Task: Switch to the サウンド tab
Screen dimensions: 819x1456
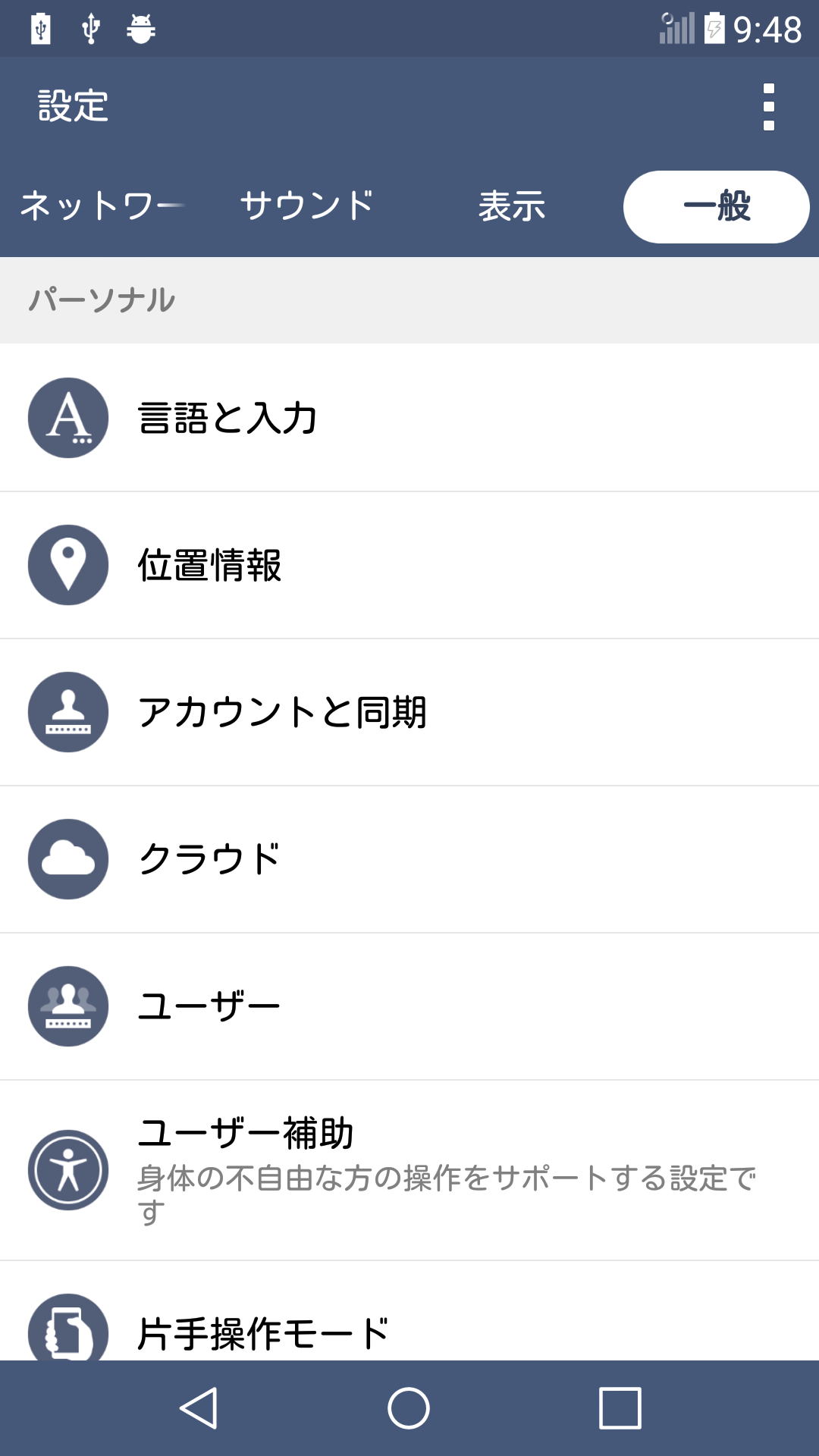Action: 307,206
